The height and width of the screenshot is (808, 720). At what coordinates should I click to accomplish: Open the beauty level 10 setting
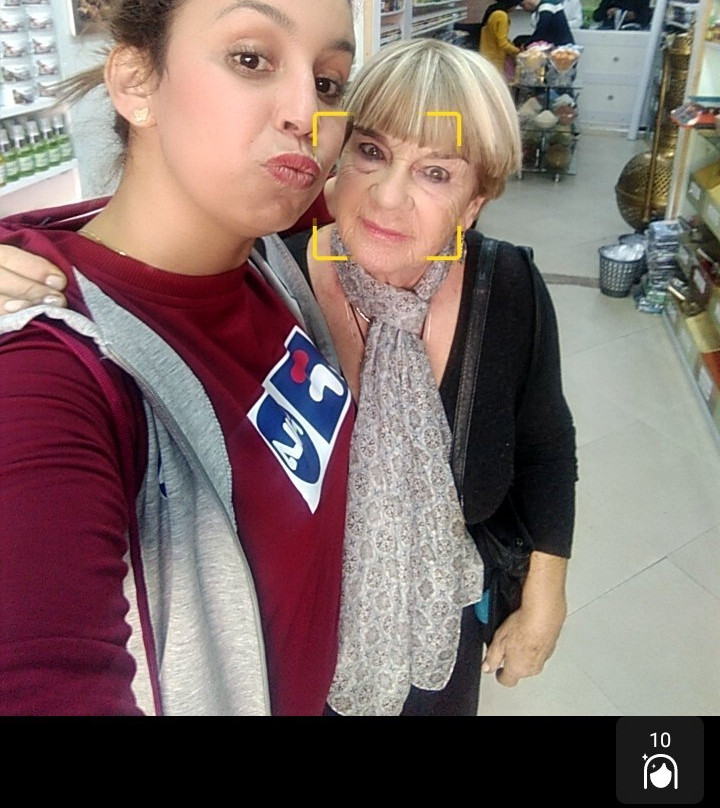coord(659,761)
